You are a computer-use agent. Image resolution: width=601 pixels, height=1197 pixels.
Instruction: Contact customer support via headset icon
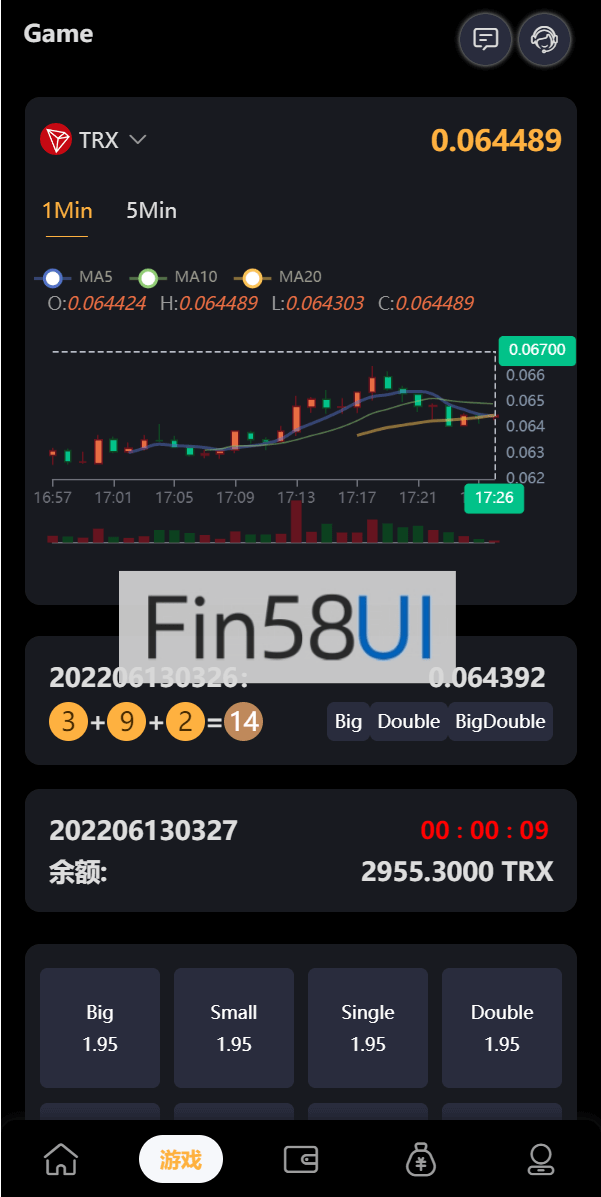(x=544, y=40)
